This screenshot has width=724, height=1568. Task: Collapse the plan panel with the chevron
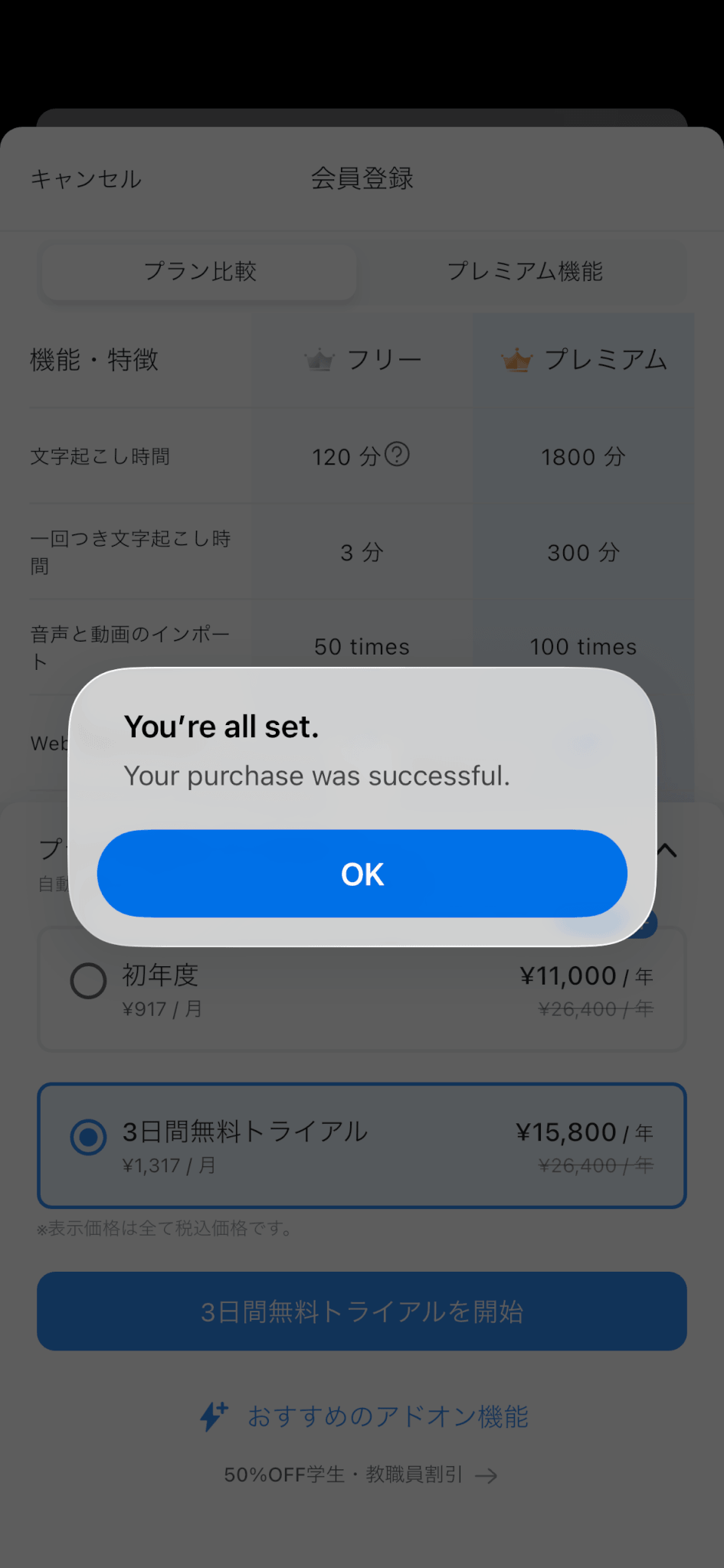point(667,851)
